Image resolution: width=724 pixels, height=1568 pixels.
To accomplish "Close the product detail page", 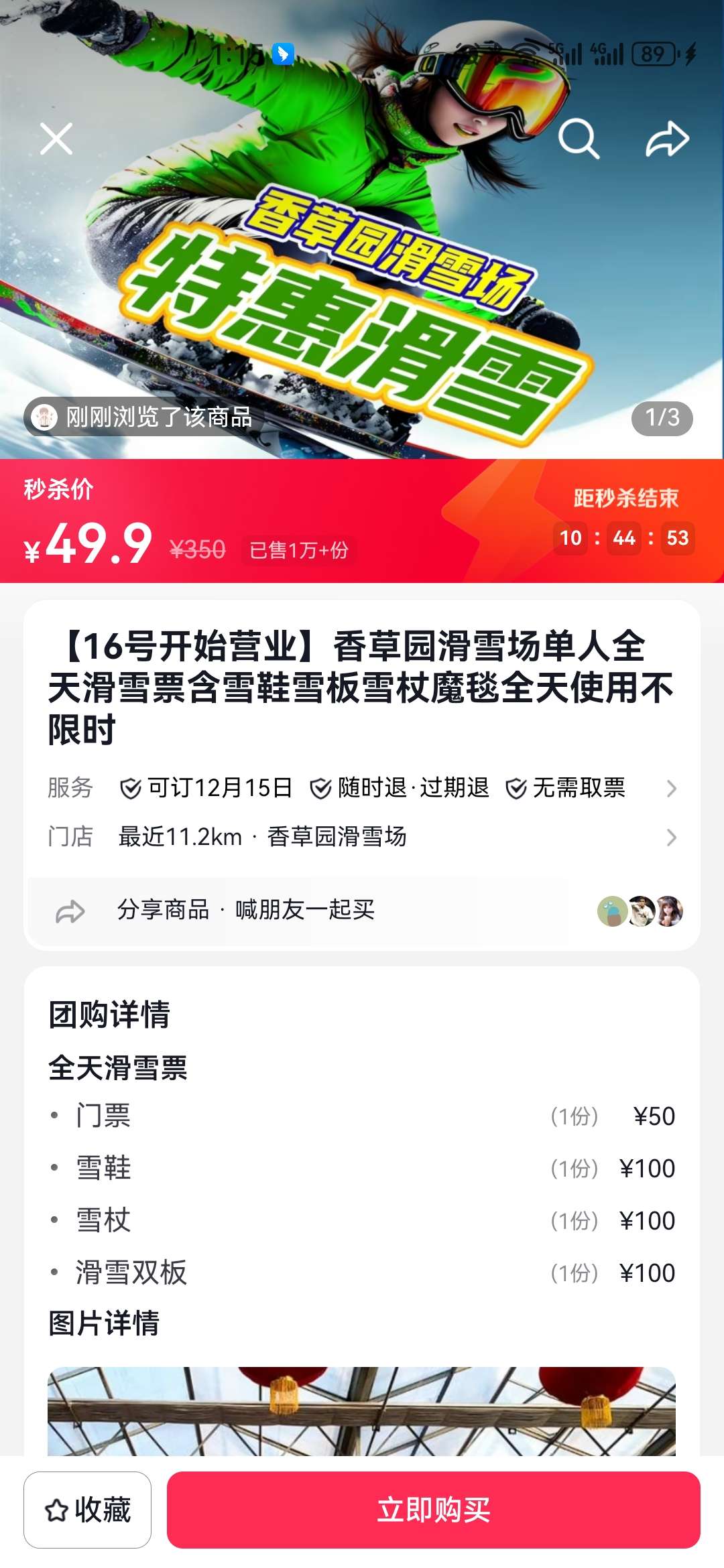I will coord(56,139).
